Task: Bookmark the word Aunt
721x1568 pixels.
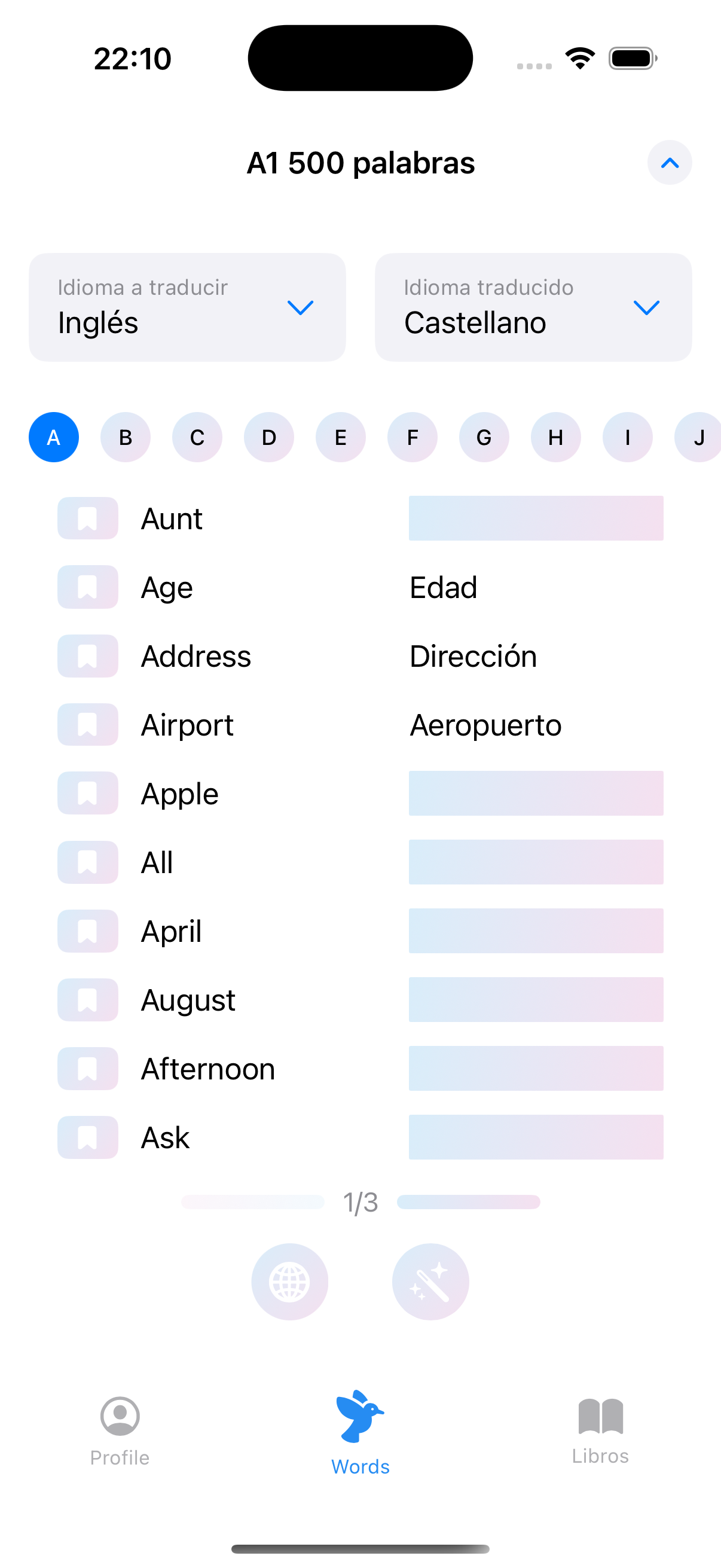Action: coord(88,518)
